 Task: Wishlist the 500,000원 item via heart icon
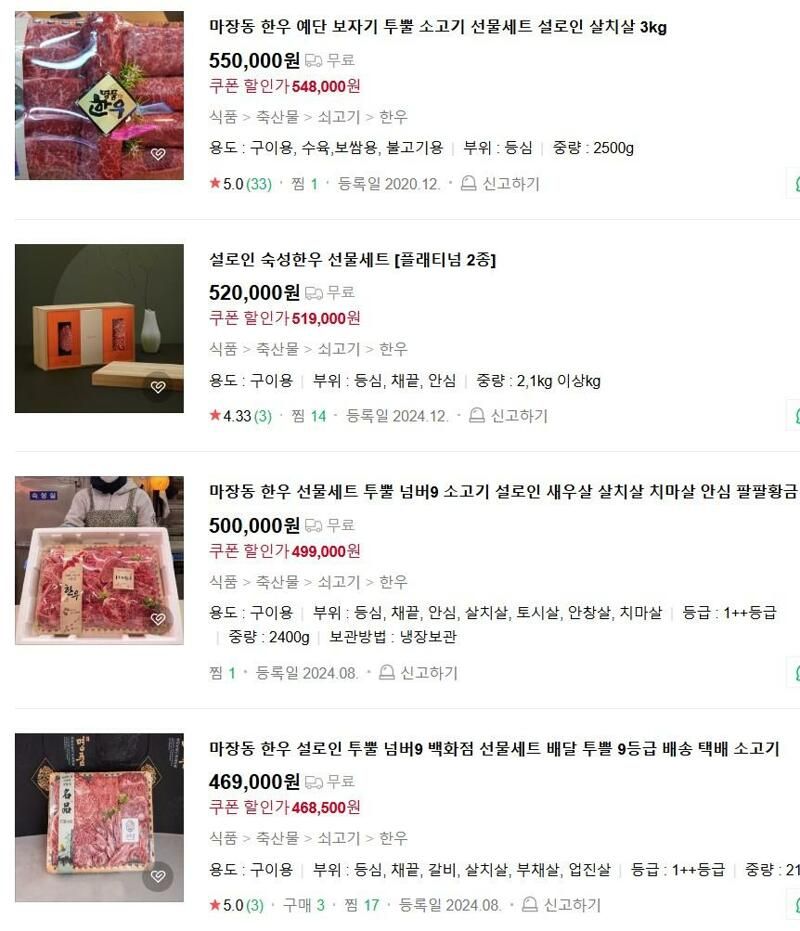pos(158,619)
